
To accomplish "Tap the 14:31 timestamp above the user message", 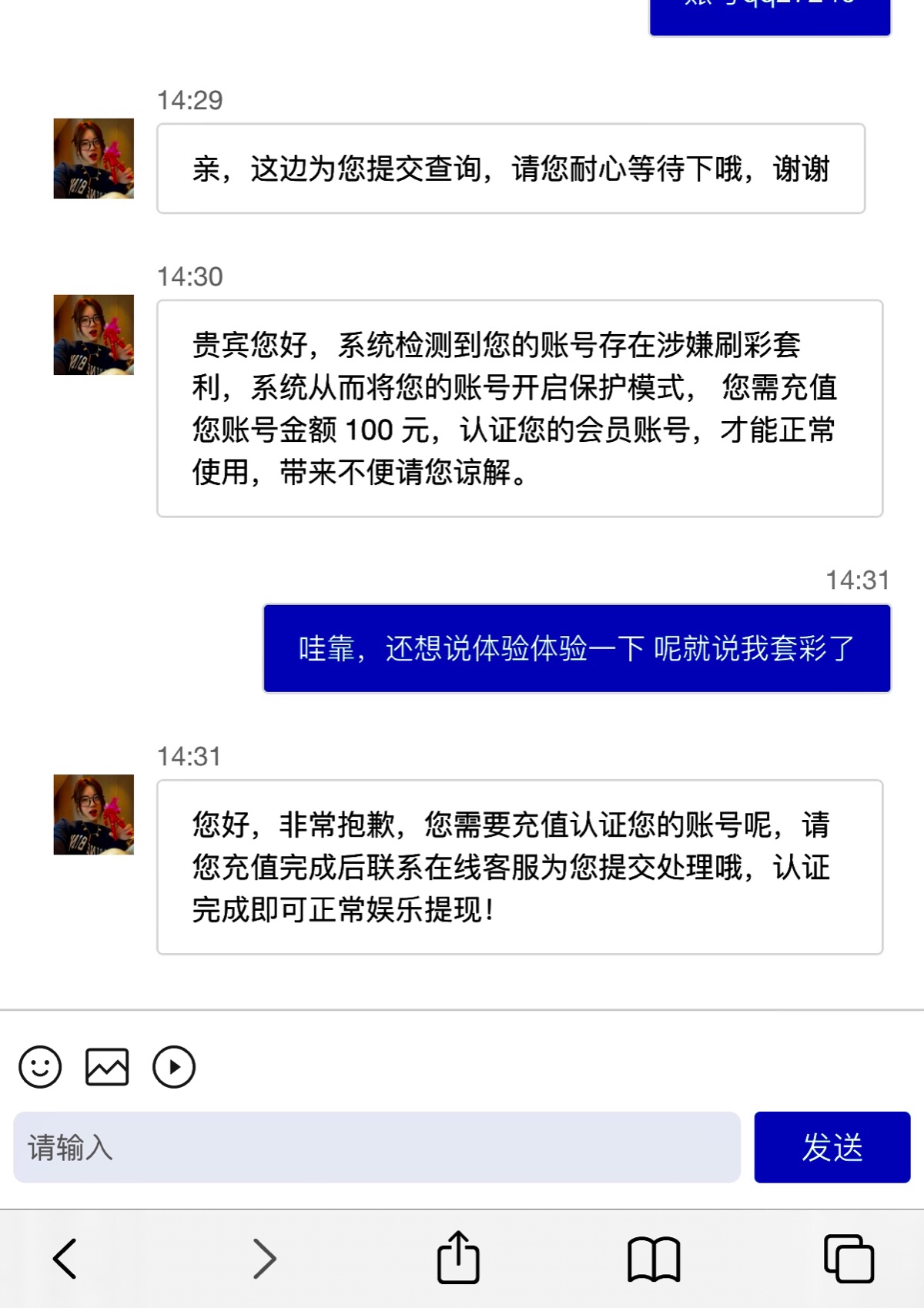I will coord(857,580).
